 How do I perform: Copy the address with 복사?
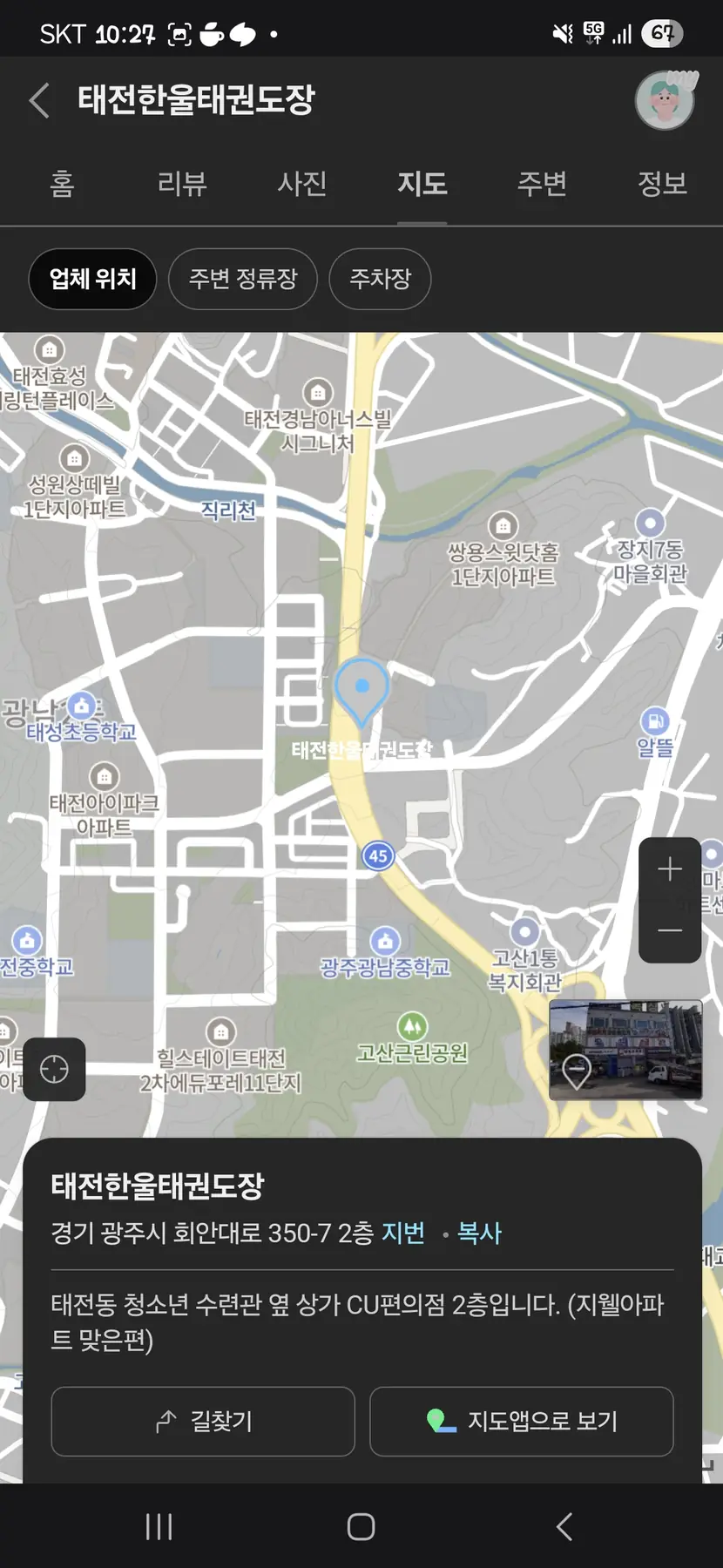click(480, 1233)
